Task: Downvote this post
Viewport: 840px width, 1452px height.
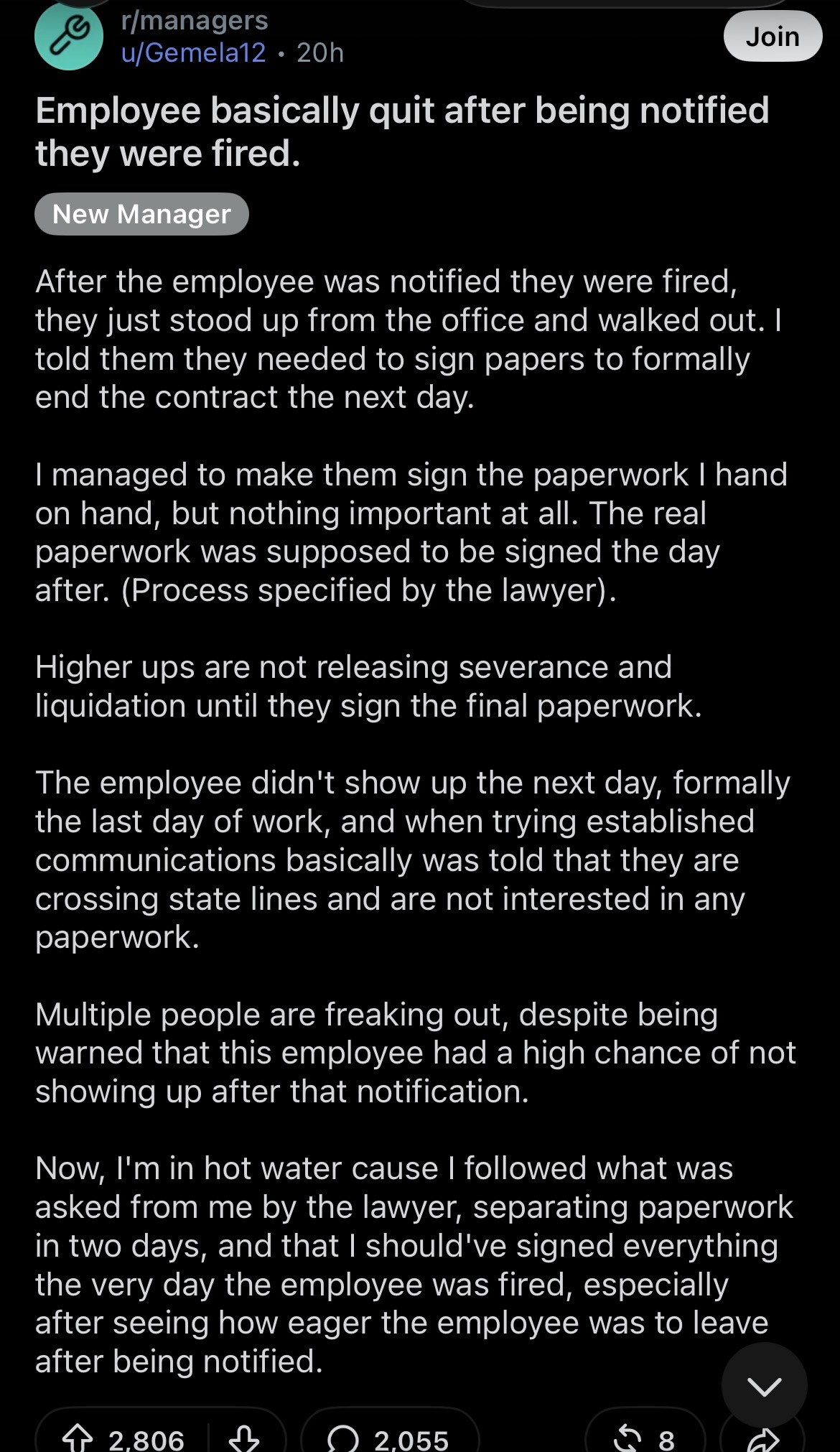Action: tap(243, 1438)
